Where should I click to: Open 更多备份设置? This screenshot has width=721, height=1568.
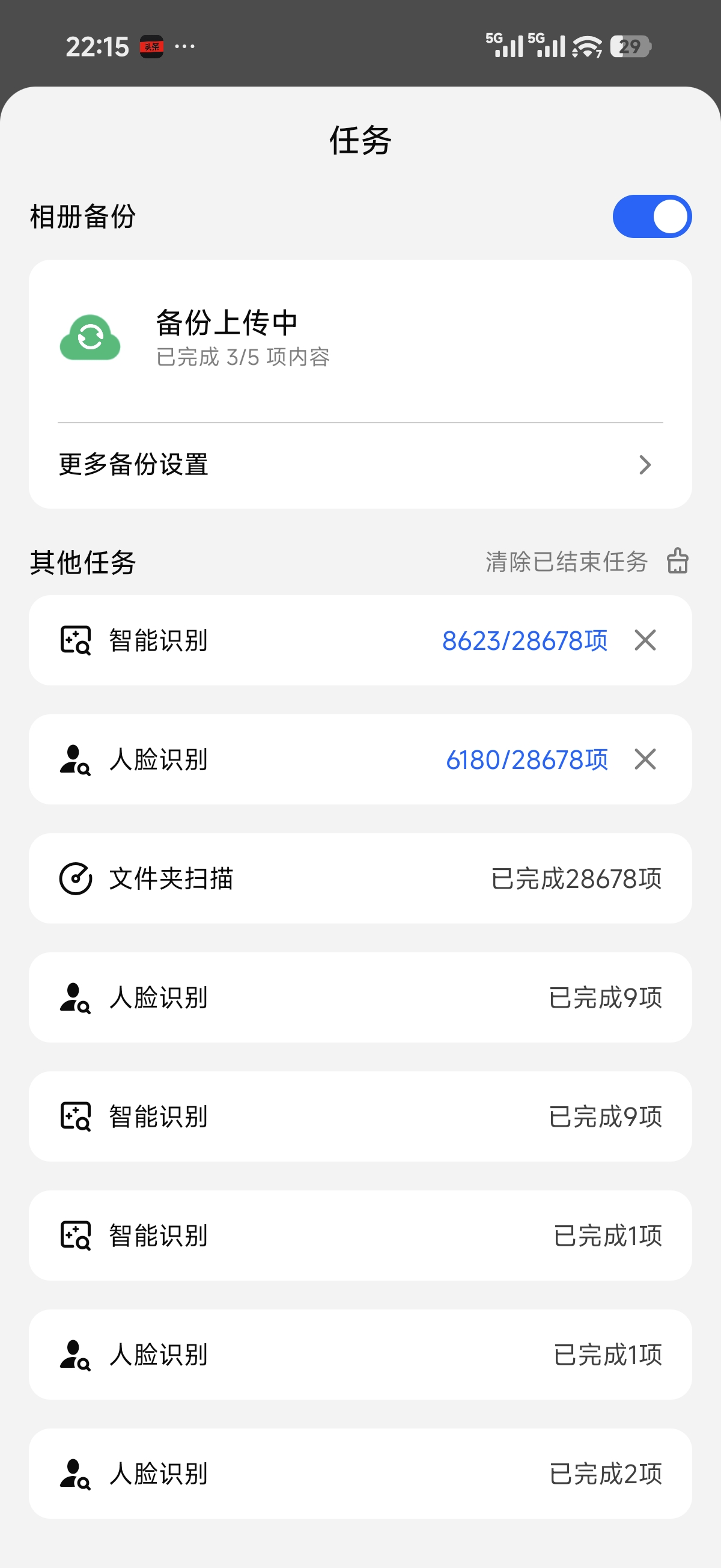(x=360, y=465)
